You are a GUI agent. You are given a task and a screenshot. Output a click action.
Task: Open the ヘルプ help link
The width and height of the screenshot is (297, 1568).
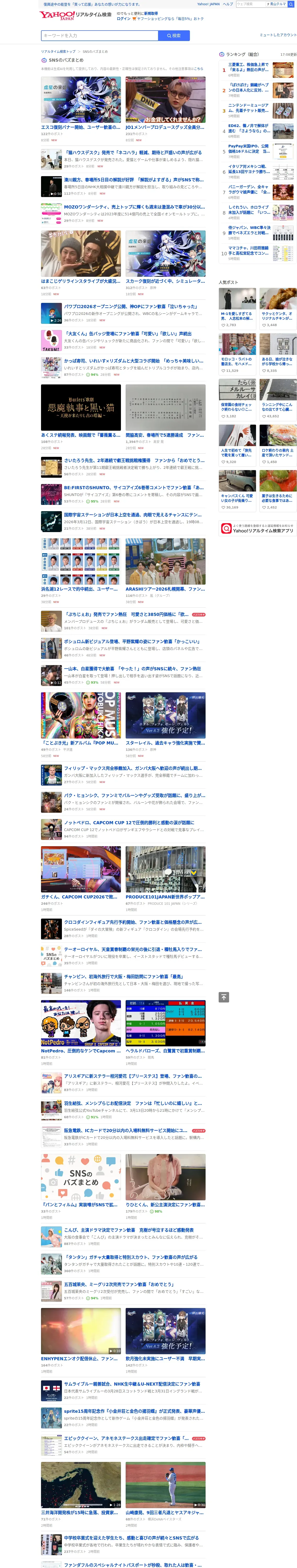coord(228,4)
